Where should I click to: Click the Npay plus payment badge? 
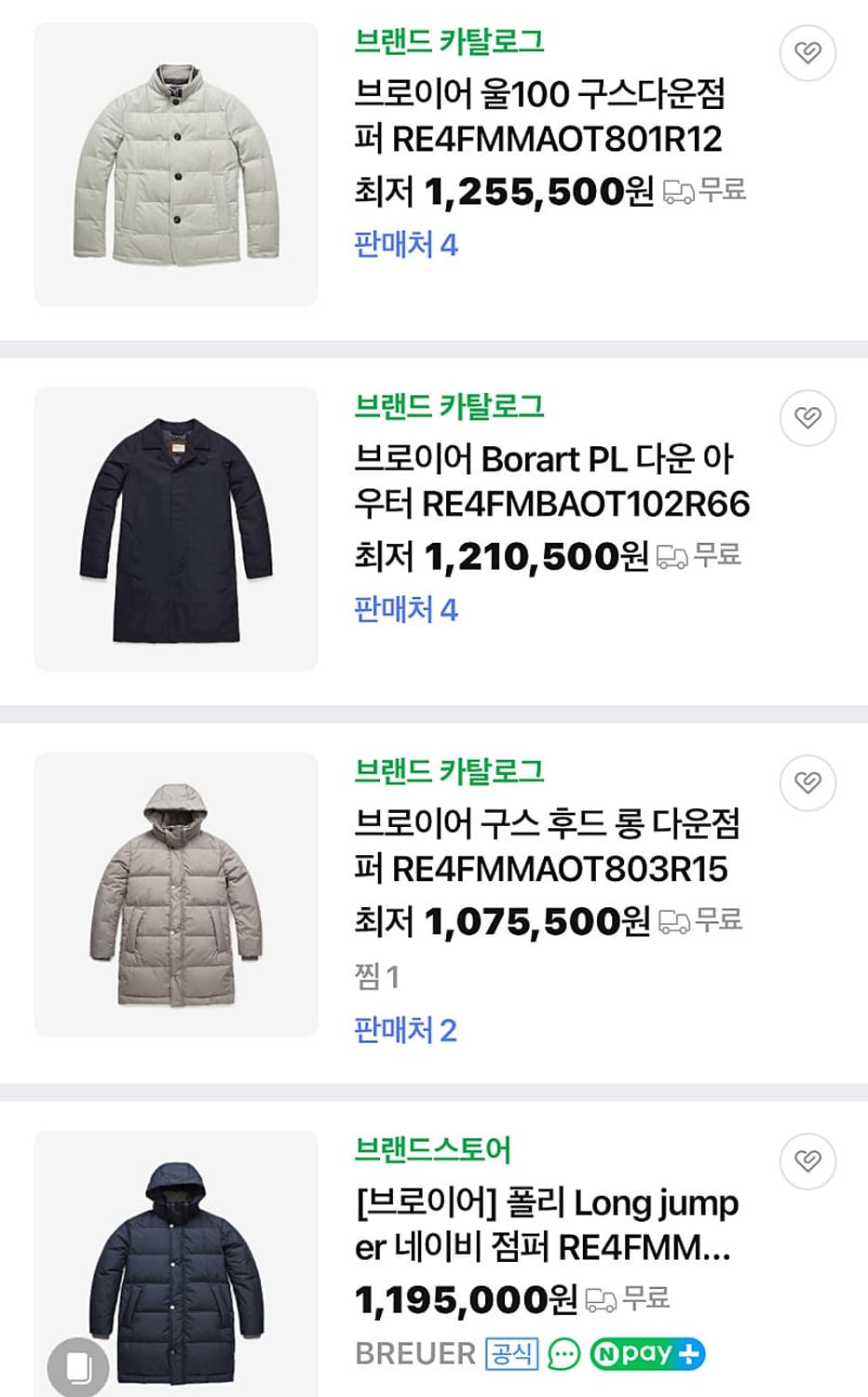click(x=649, y=1355)
